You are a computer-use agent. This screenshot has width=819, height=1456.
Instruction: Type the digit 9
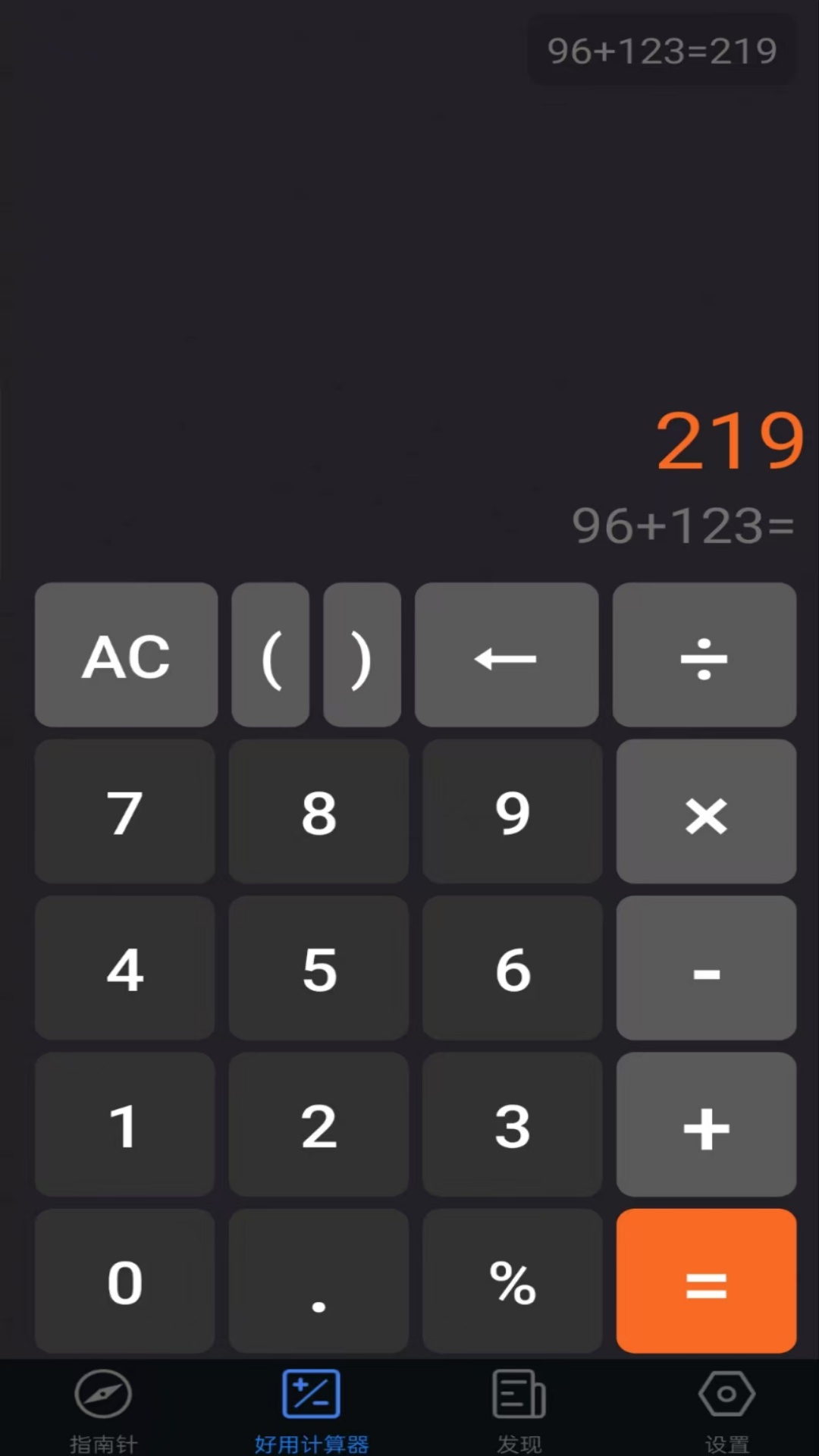pyautogui.click(x=513, y=811)
